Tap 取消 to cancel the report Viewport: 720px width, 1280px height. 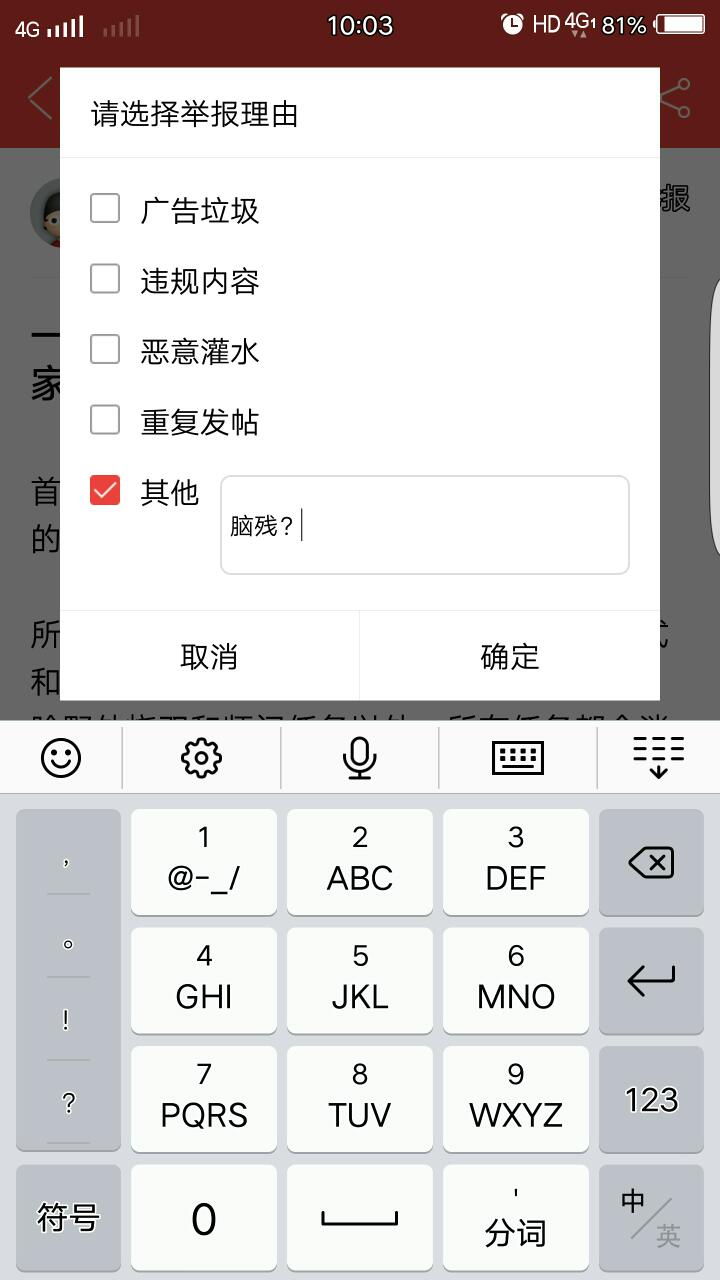click(209, 656)
